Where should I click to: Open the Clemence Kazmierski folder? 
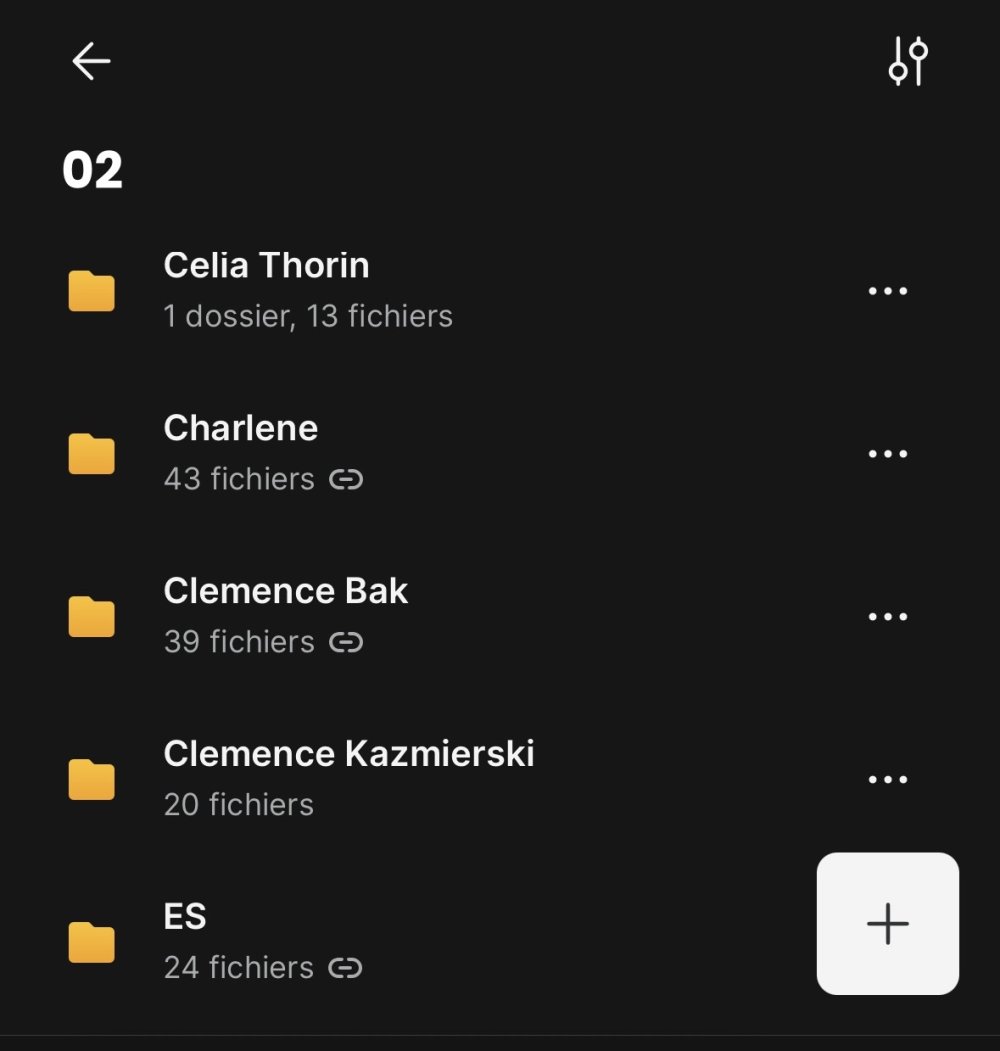348,777
